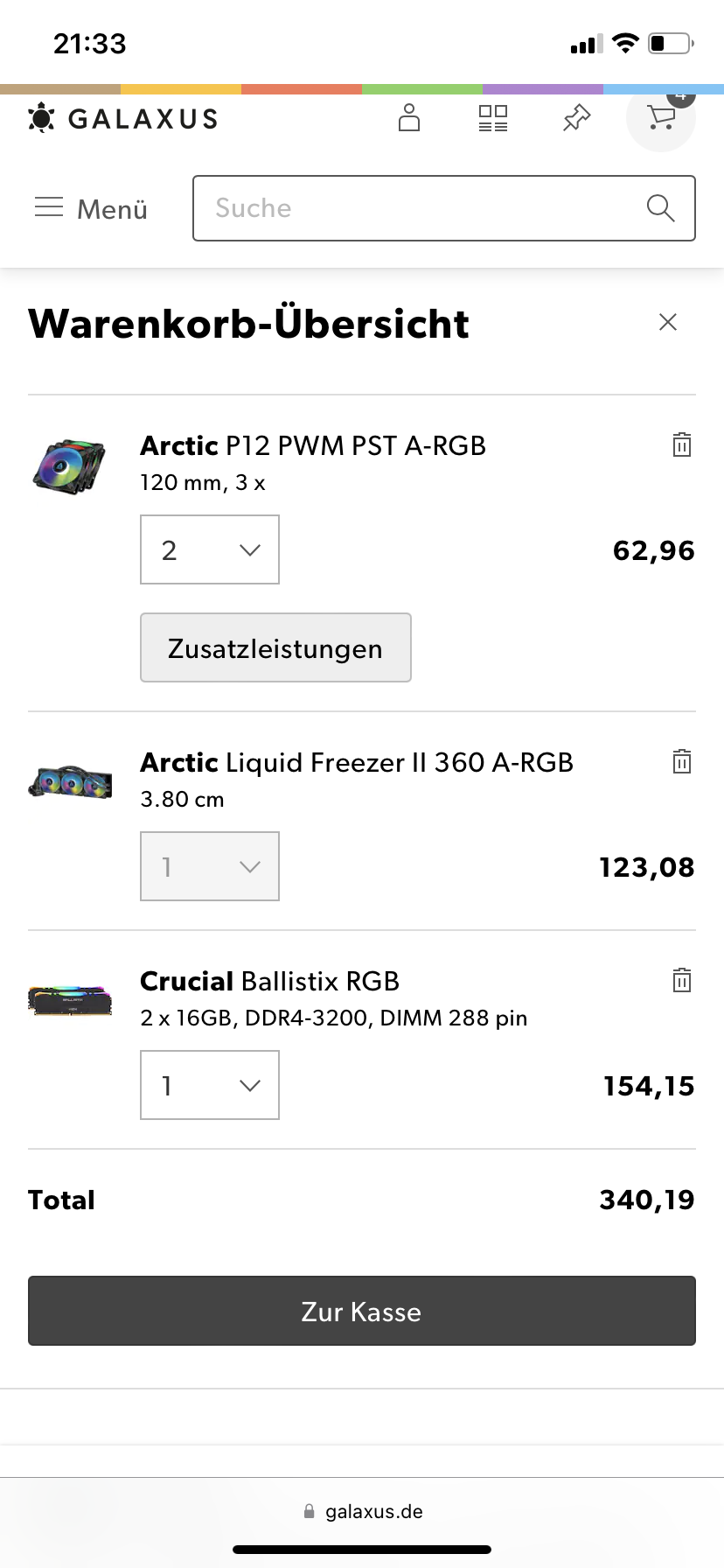Viewport: 724px width, 1568px height.
Task: Open the compare list icon
Action: (493, 118)
